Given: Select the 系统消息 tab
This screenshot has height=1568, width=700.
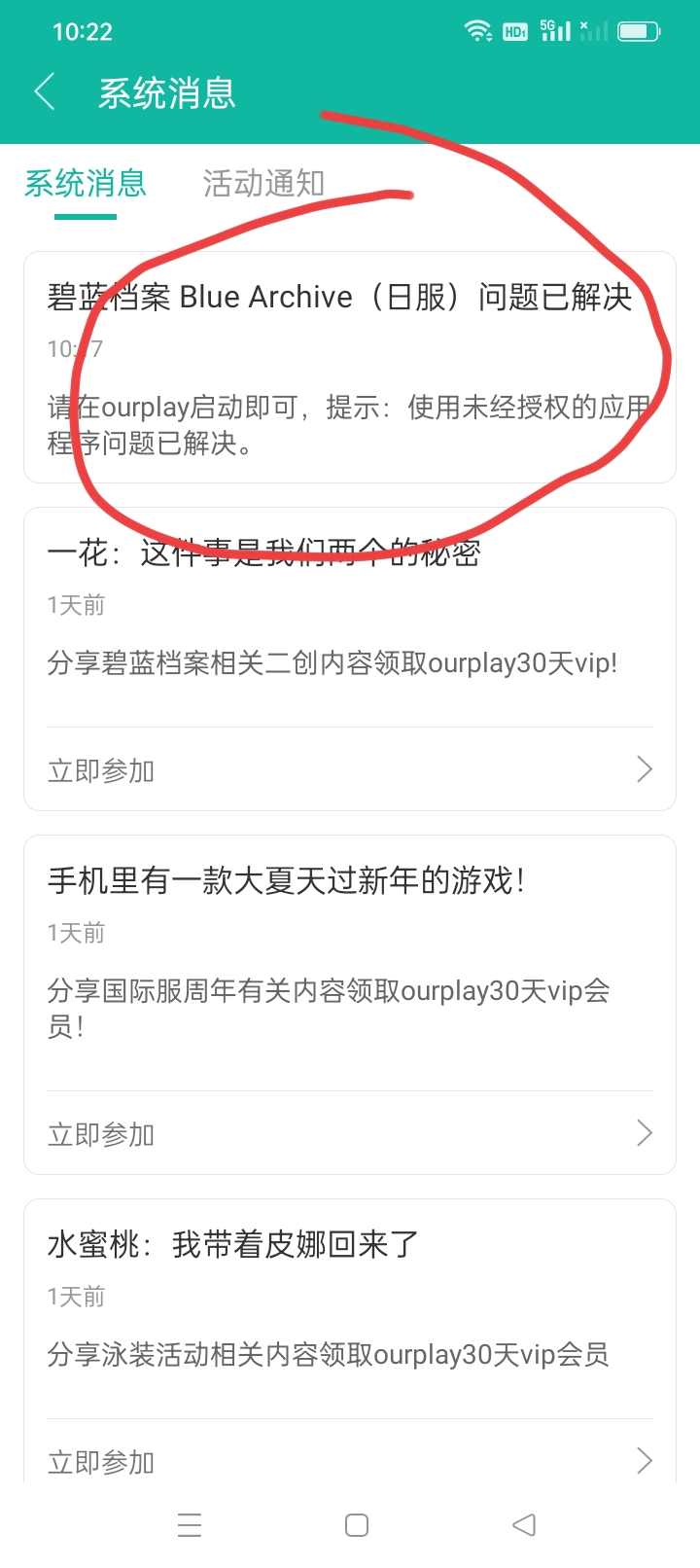Looking at the screenshot, I should (86, 183).
